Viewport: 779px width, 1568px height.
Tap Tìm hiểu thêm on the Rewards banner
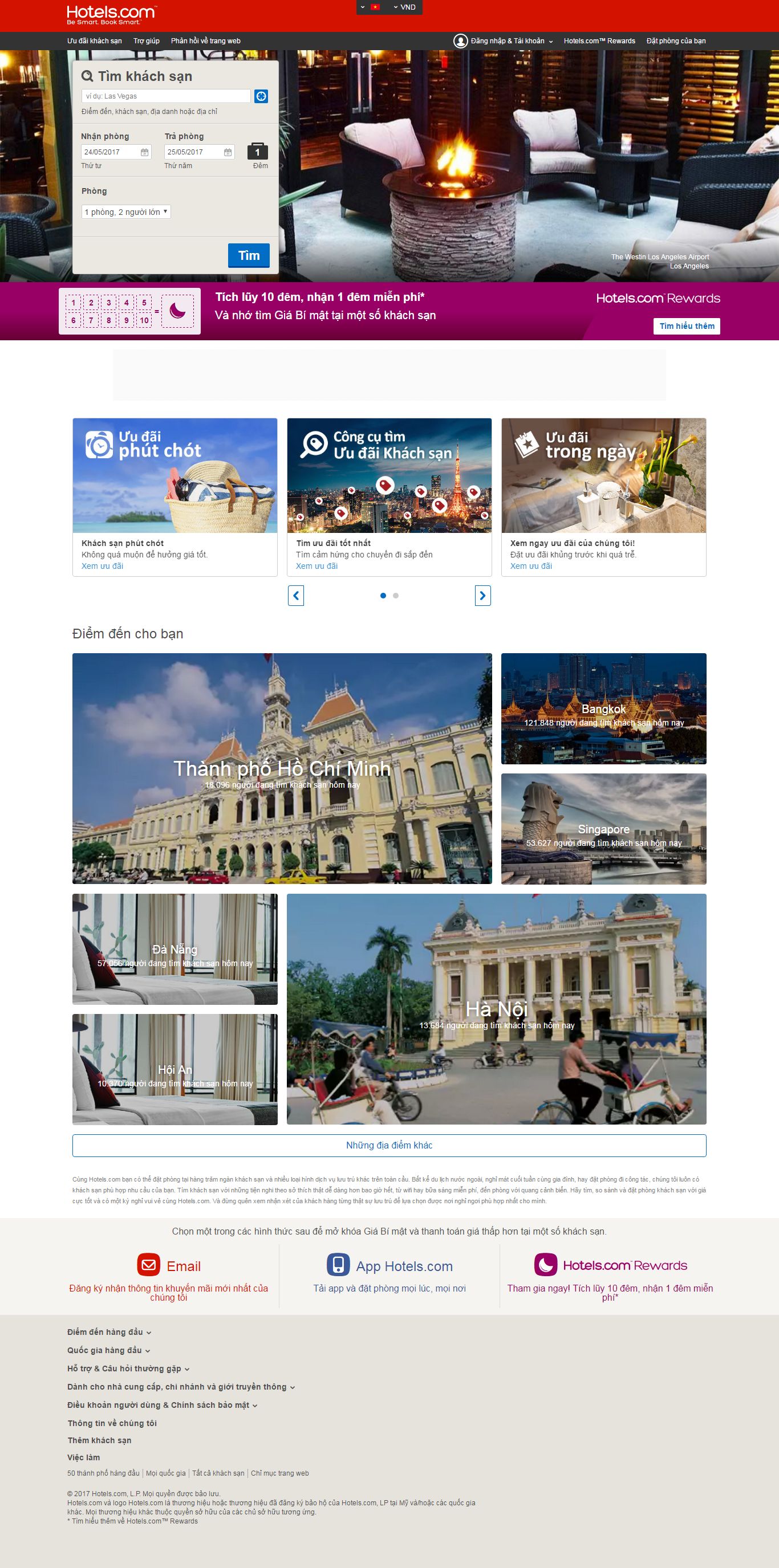coord(687,326)
